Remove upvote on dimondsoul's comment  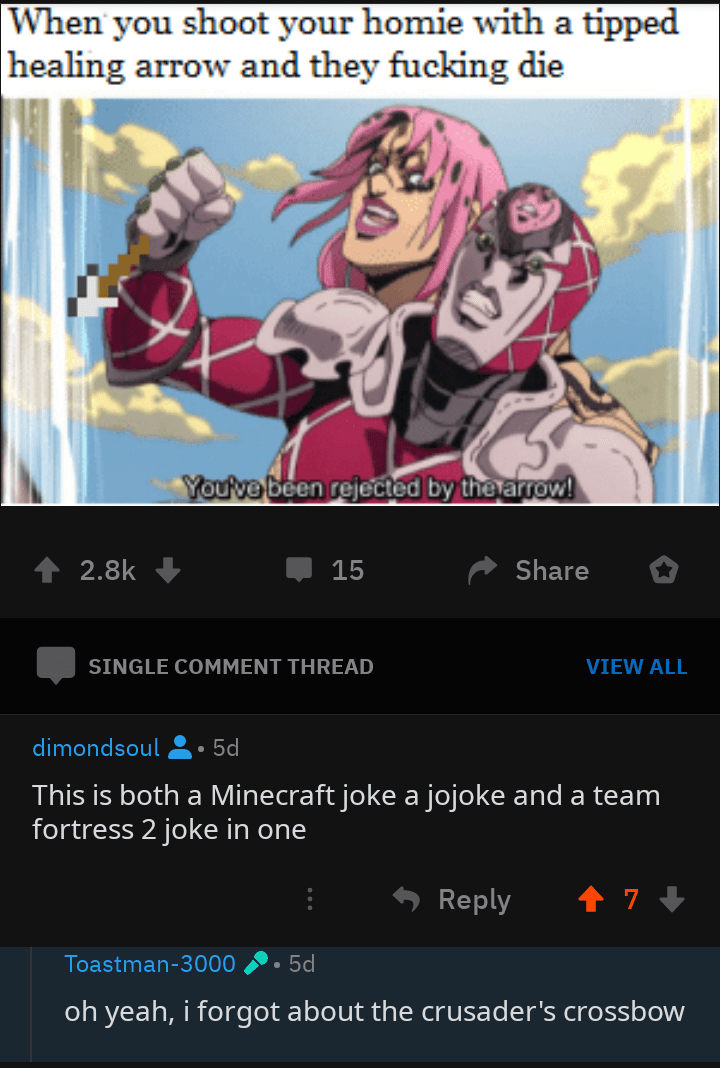(x=590, y=900)
